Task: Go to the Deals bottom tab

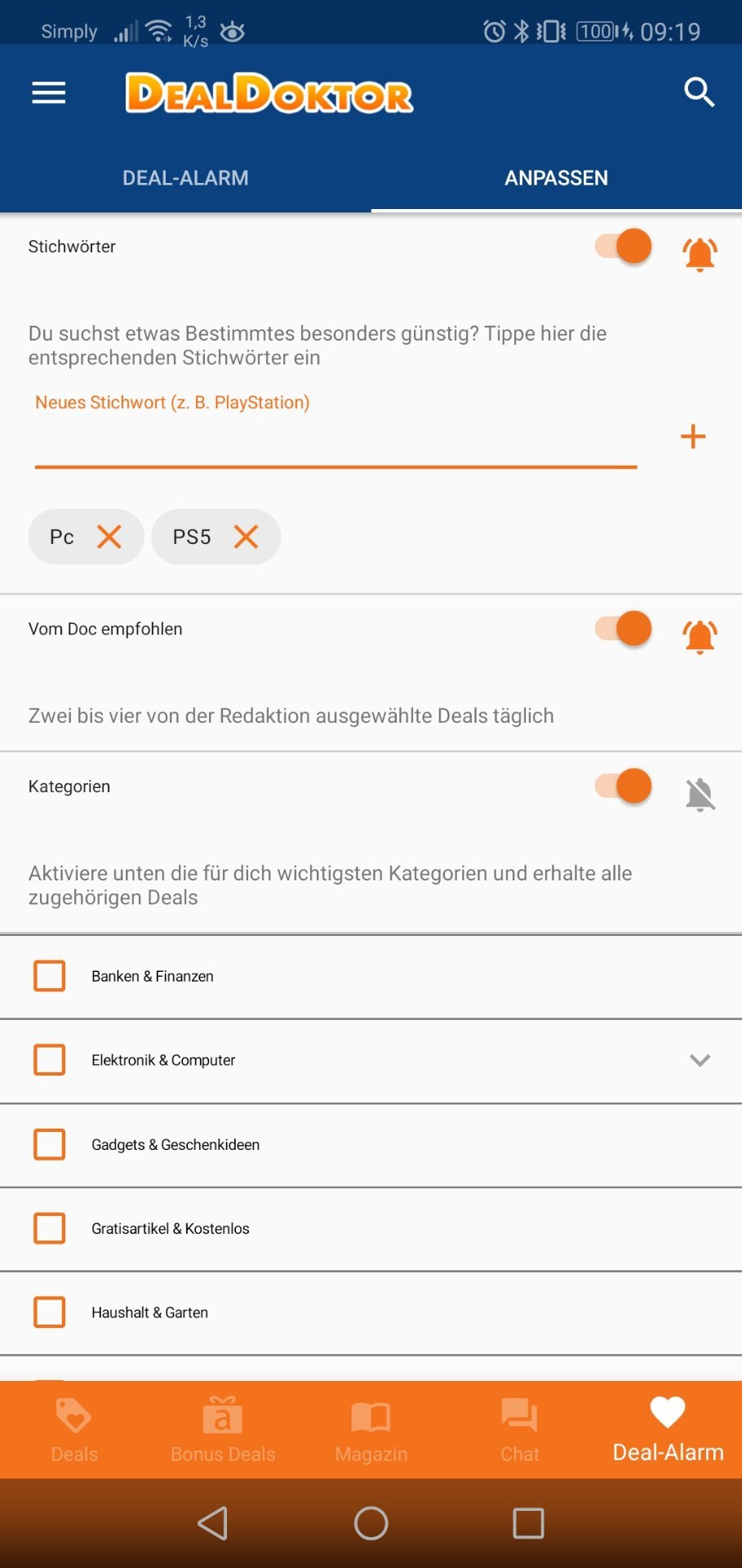Action: [74, 1430]
